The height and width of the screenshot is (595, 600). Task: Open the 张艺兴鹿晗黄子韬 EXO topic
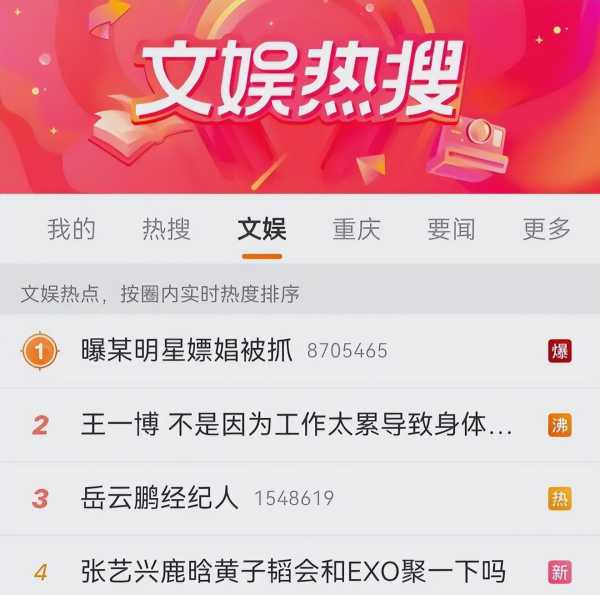click(293, 572)
